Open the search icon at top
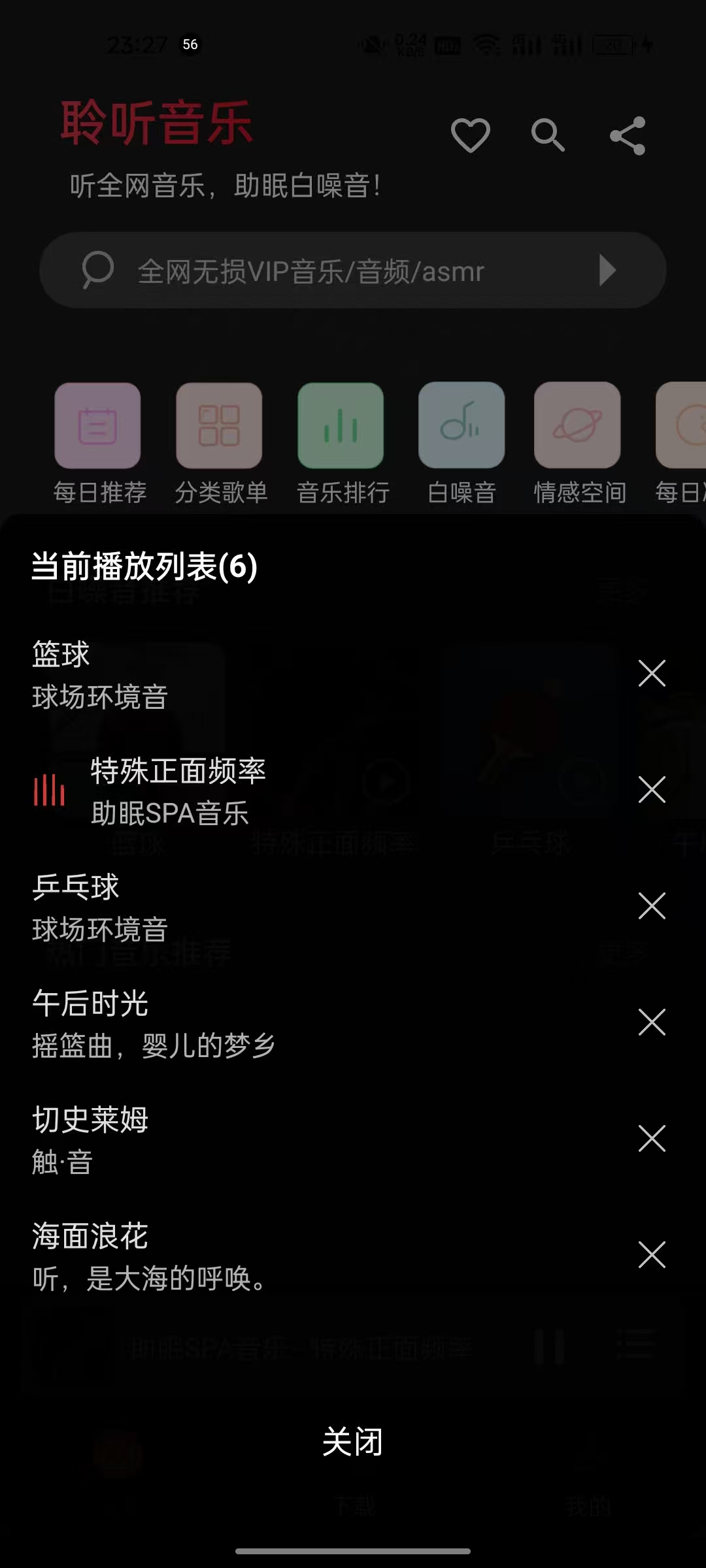This screenshot has height=1568, width=706. tap(548, 135)
